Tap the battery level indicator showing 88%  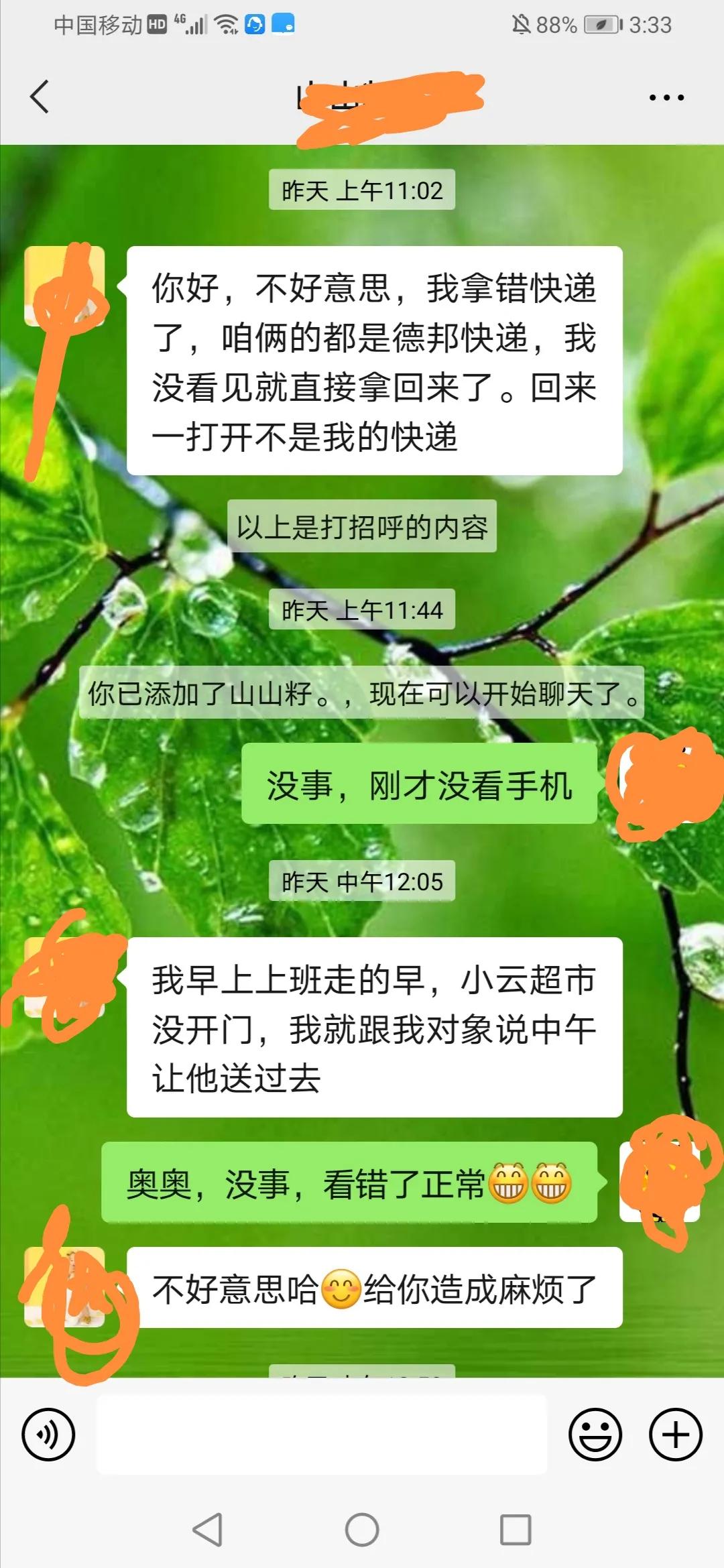click(556, 25)
